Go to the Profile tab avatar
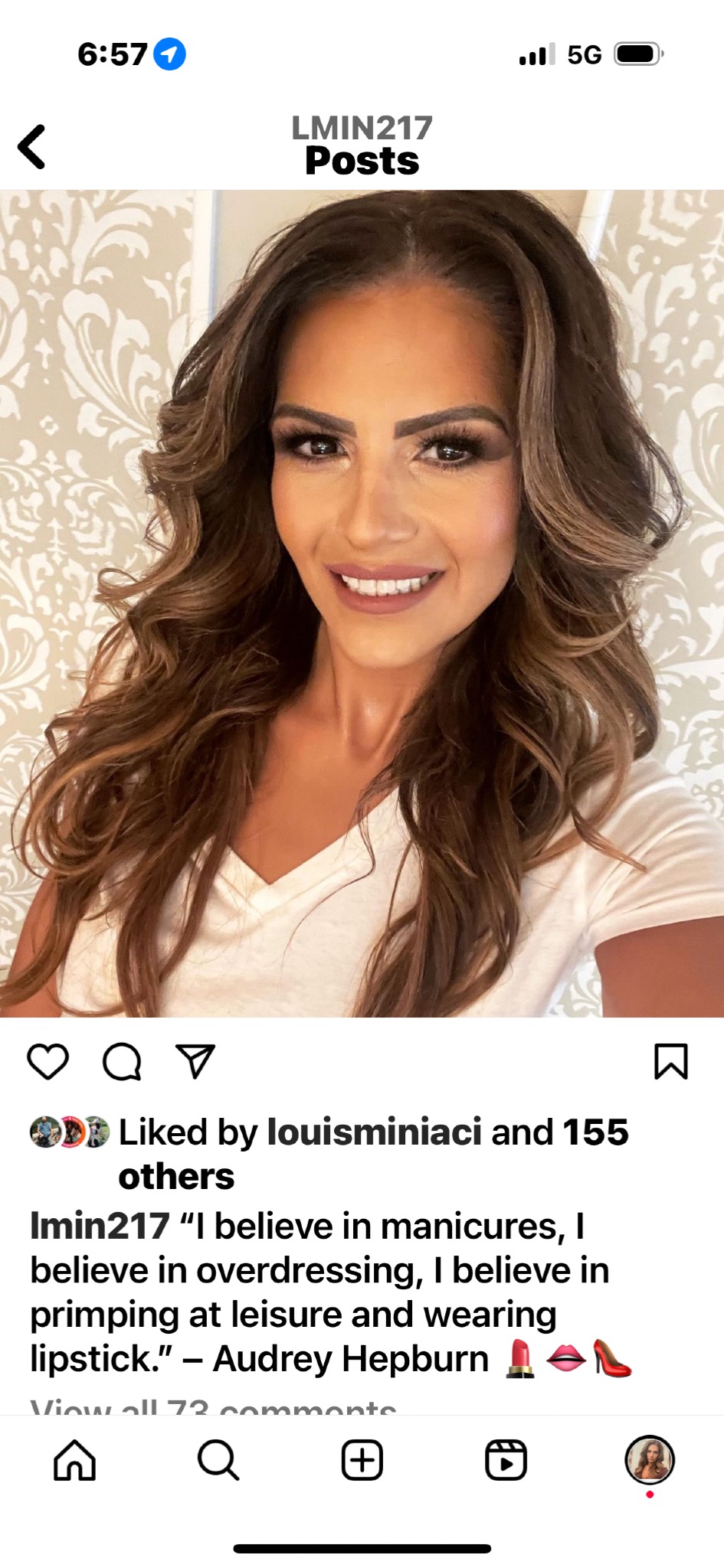This screenshot has width=724, height=1568. coord(650,1460)
